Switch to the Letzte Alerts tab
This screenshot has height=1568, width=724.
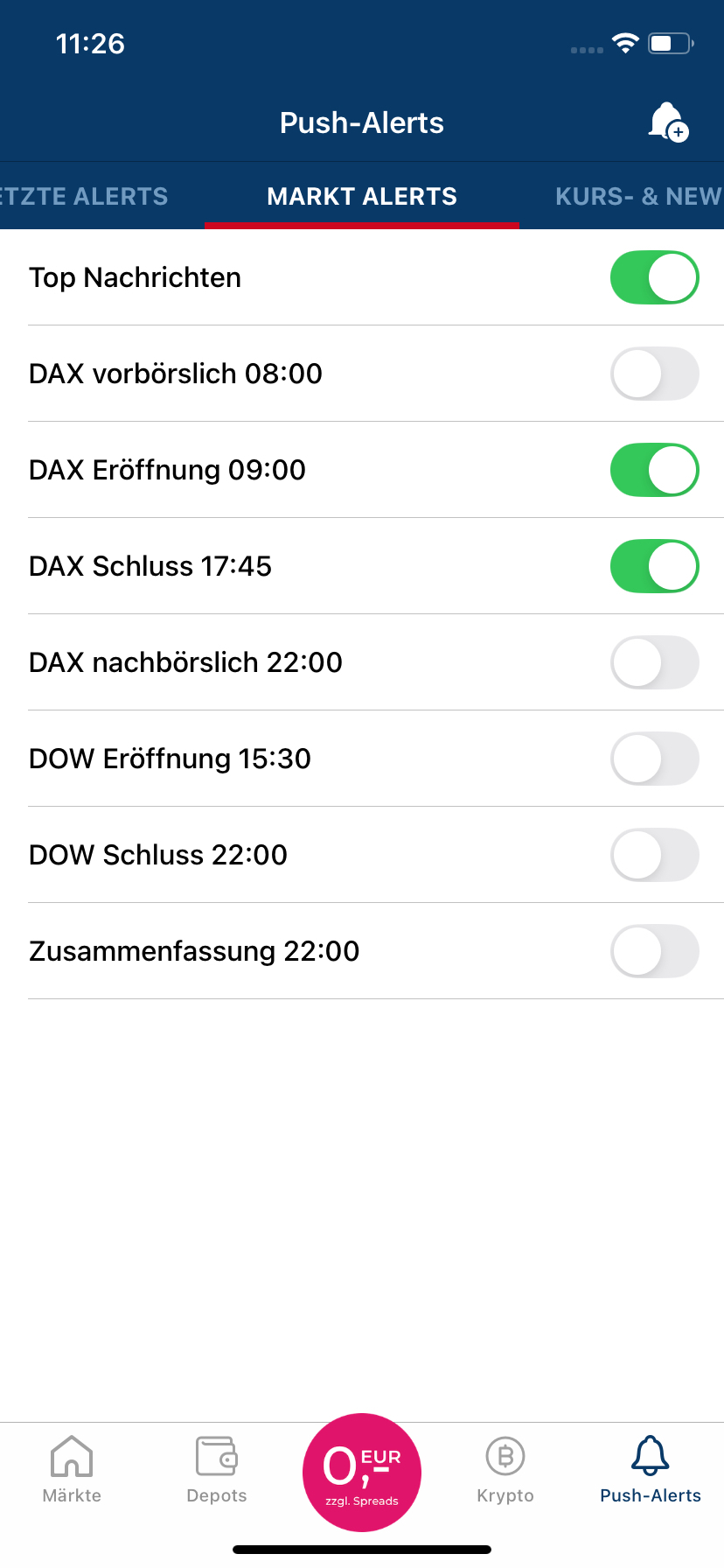[84, 196]
